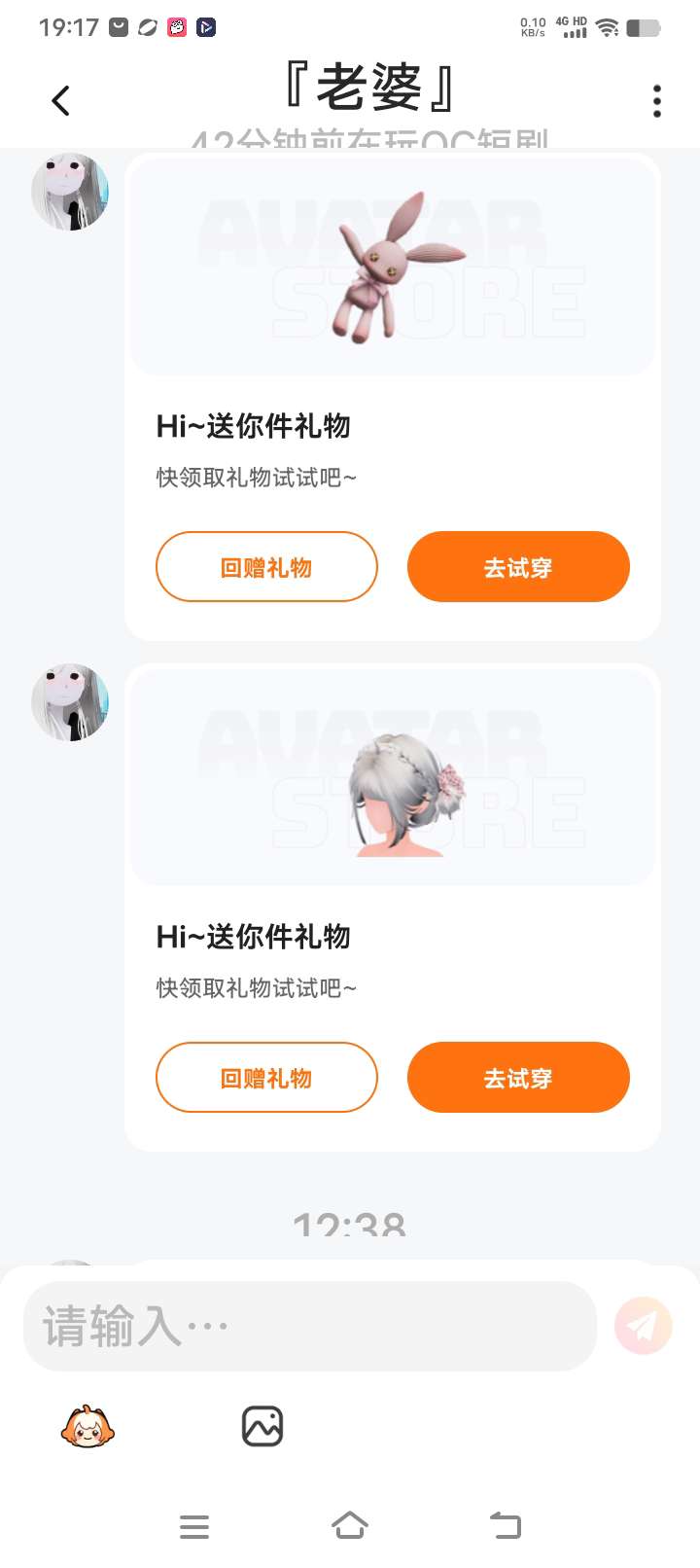This screenshot has height=1568, width=700.
Task: Open the gray hairstyle gift card
Action: pyautogui.click(x=392, y=778)
